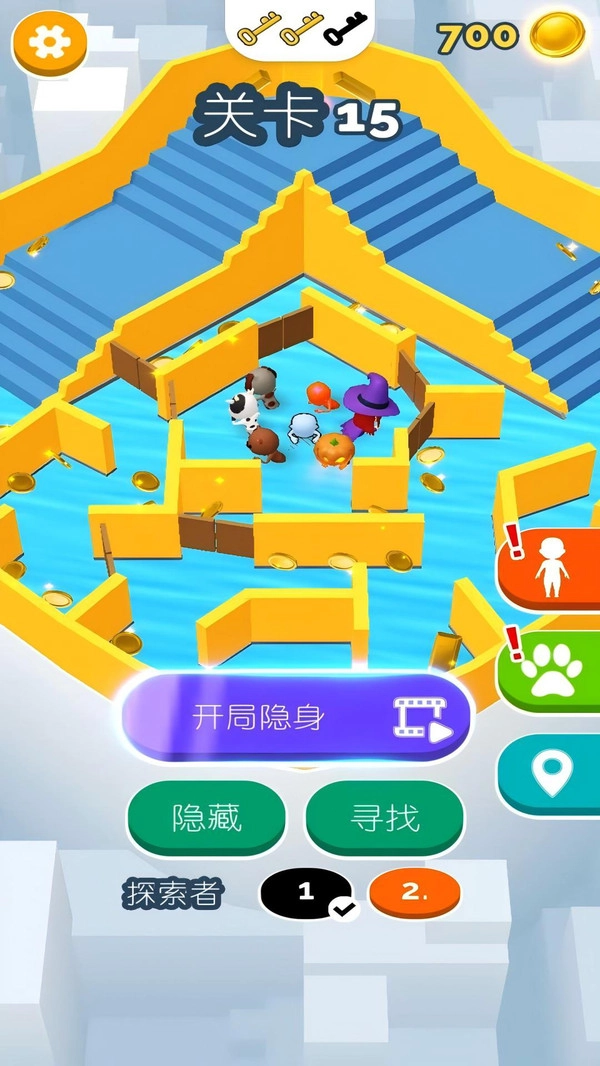The width and height of the screenshot is (600, 1066).
Task: Choose 隐藏 hide mode
Action: click(x=206, y=818)
